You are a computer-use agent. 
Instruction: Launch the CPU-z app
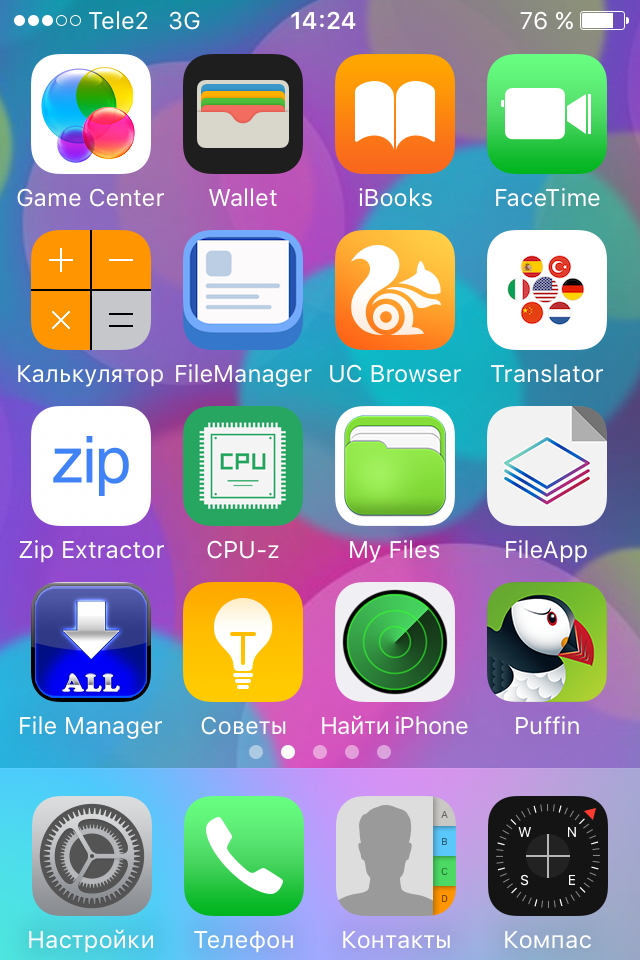[243, 466]
